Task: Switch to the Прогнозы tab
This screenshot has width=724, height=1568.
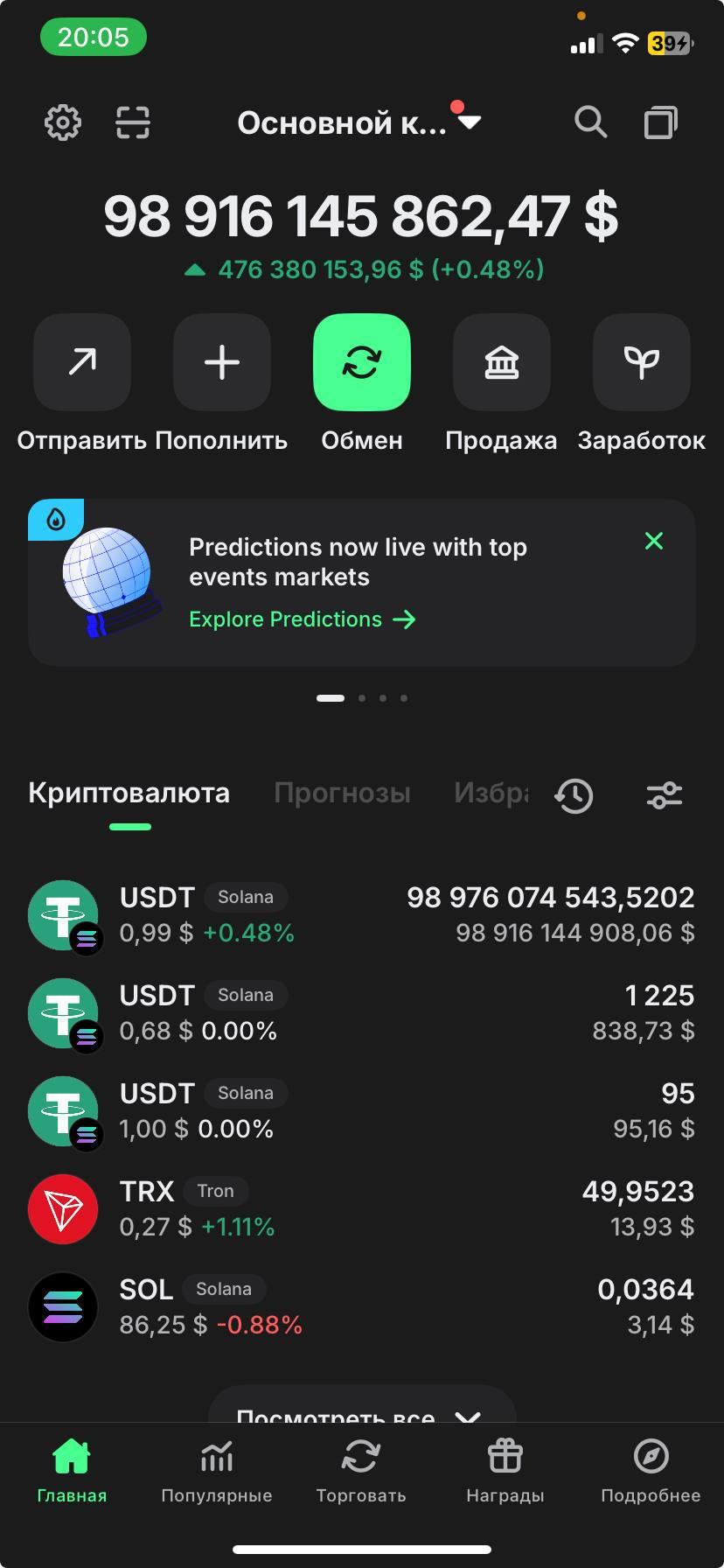Action: (x=342, y=793)
